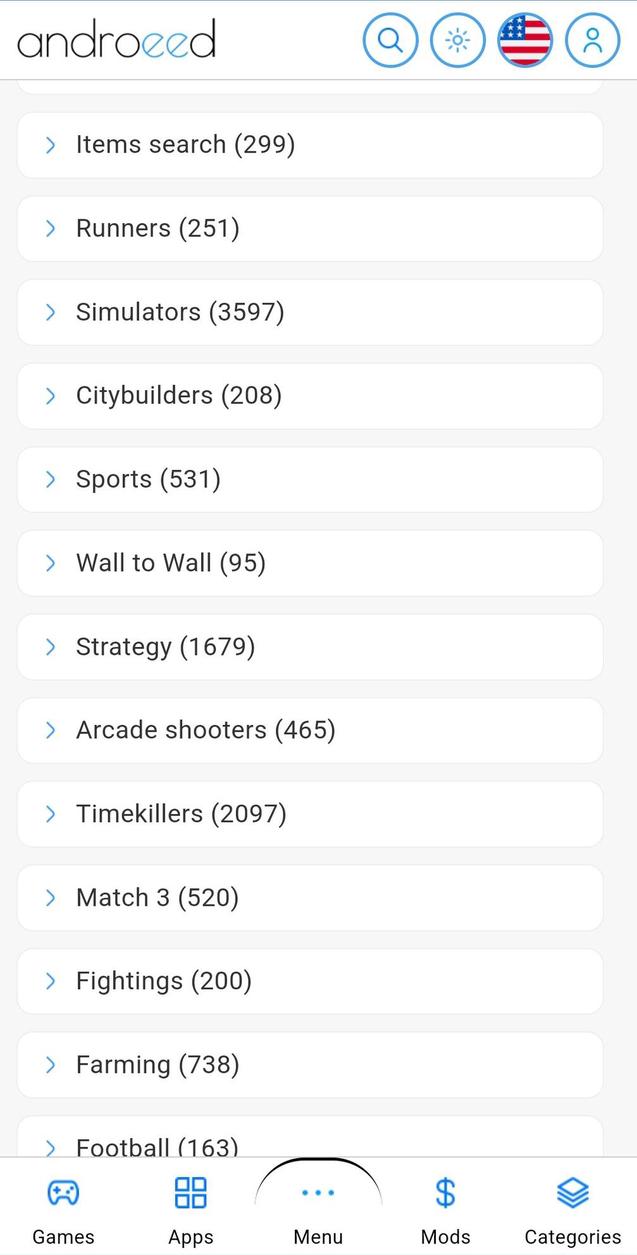Select the Match 3 category

click(310, 898)
